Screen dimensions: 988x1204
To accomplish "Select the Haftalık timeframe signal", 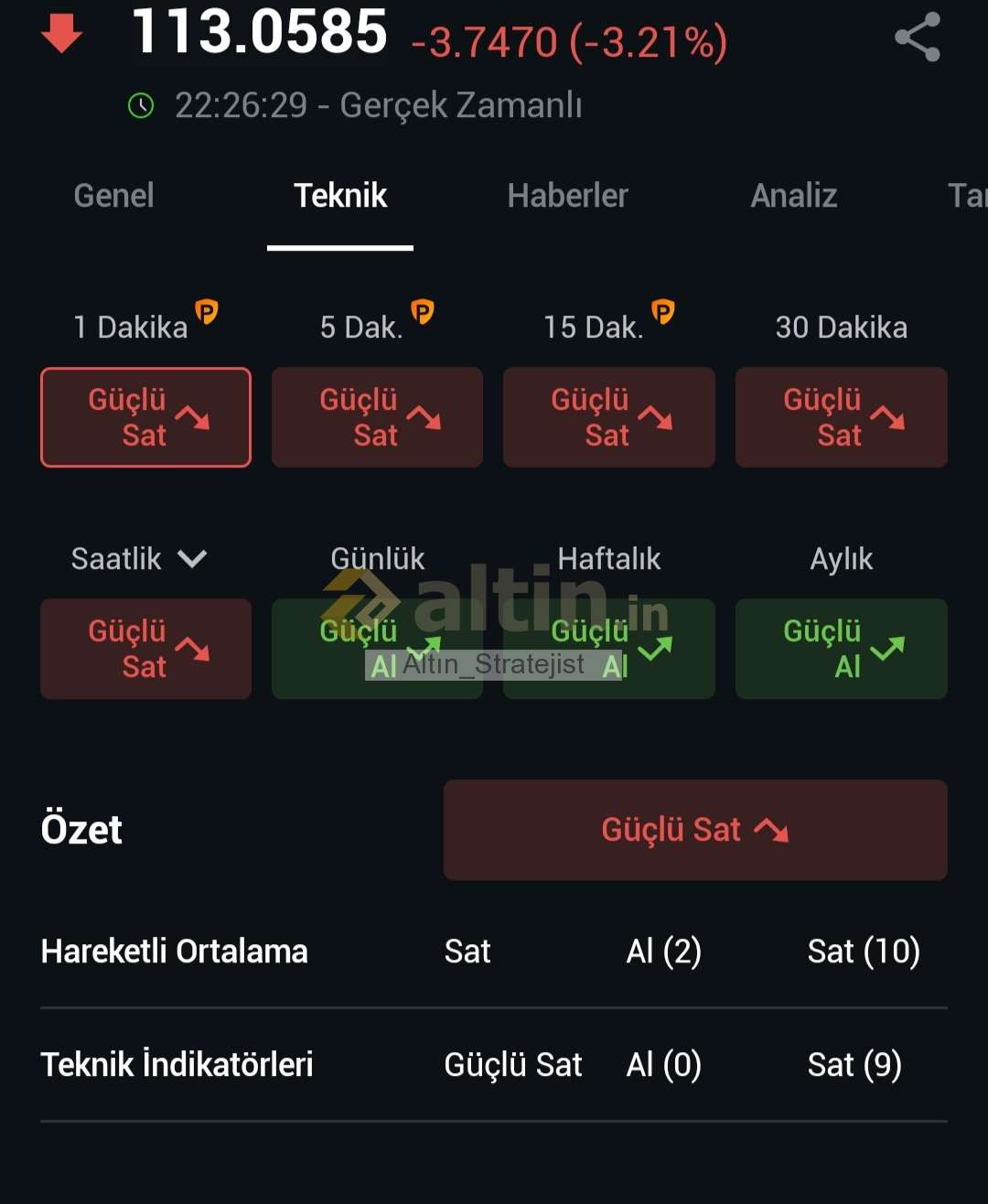I will coord(608,649).
